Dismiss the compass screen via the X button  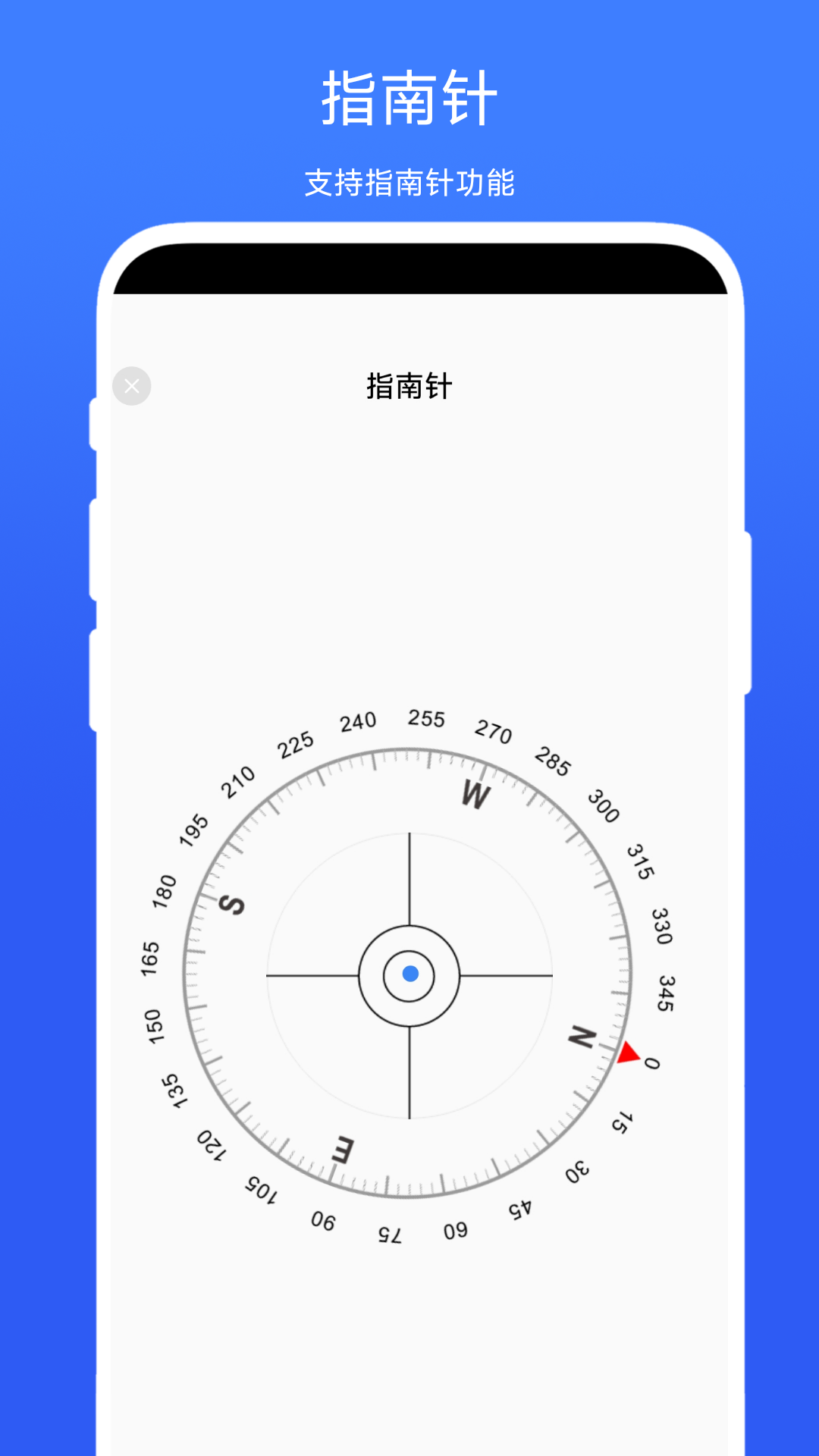[131, 385]
